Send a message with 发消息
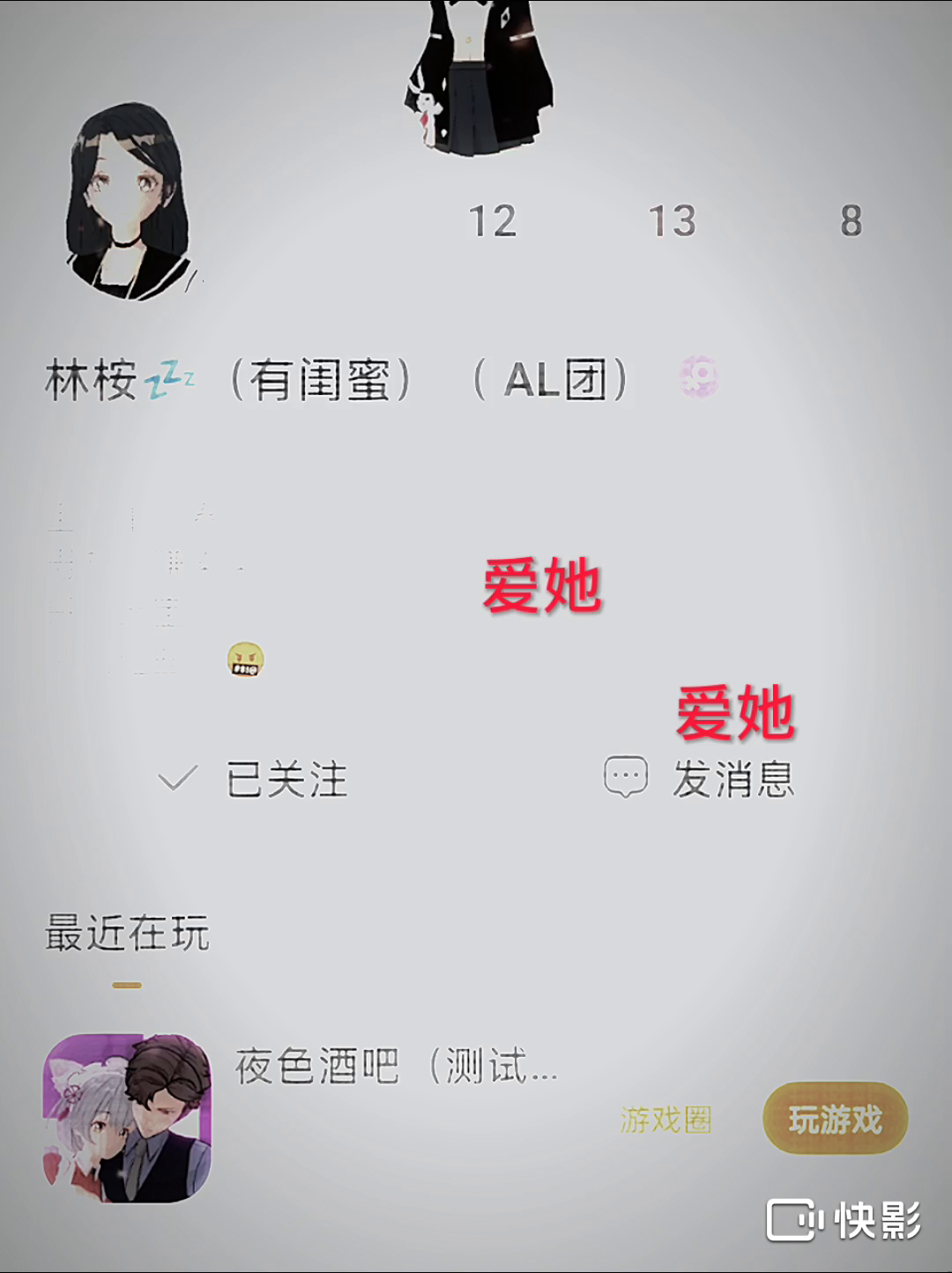 coord(701,779)
